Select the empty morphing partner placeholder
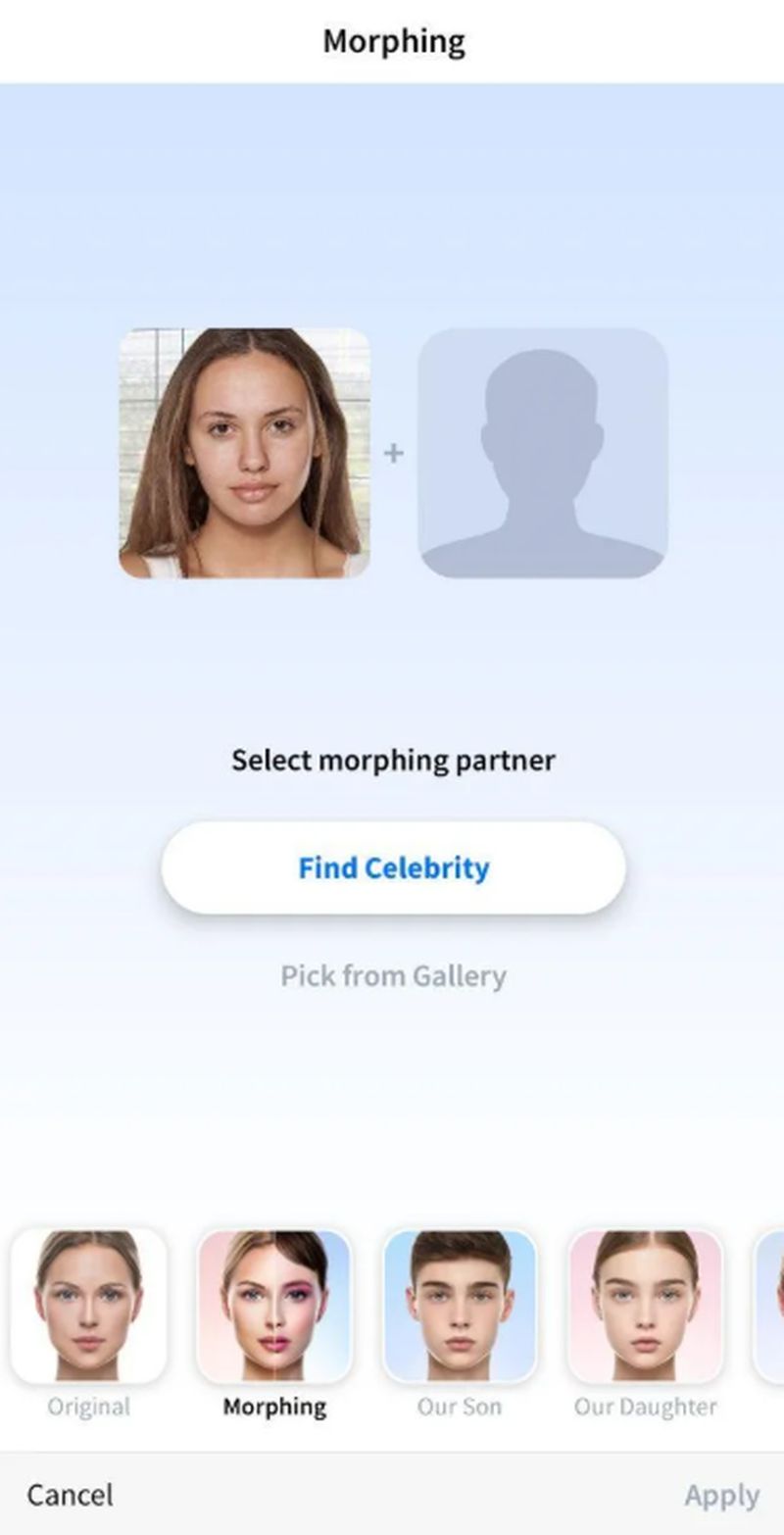The image size is (784, 1535). (543, 453)
